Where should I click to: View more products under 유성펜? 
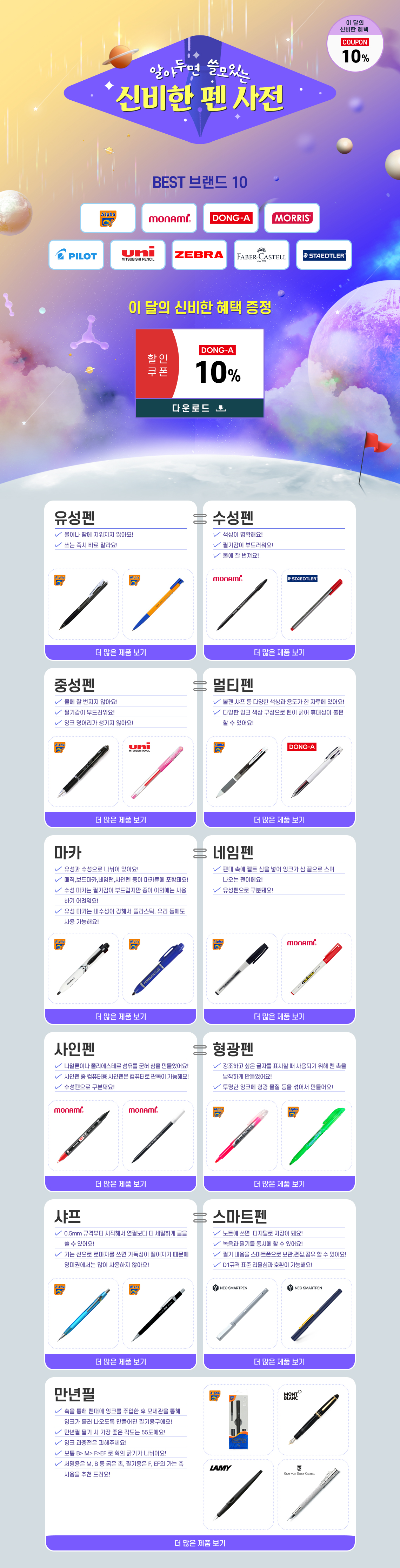pyautogui.click(x=121, y=652)
